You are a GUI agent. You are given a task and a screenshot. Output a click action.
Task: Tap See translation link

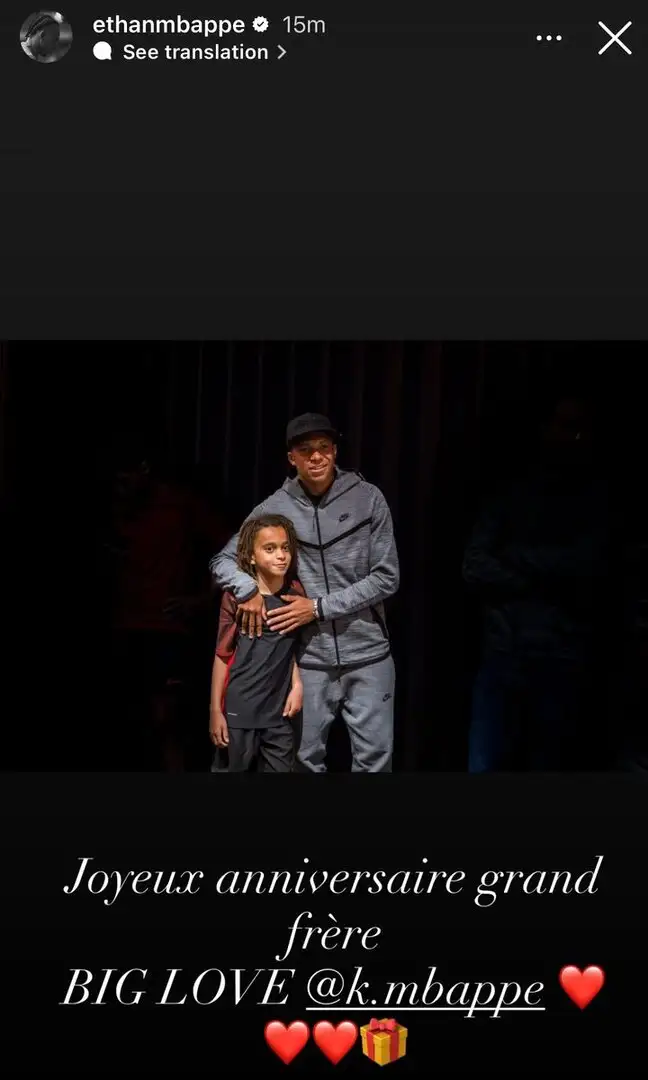(195, 52)
